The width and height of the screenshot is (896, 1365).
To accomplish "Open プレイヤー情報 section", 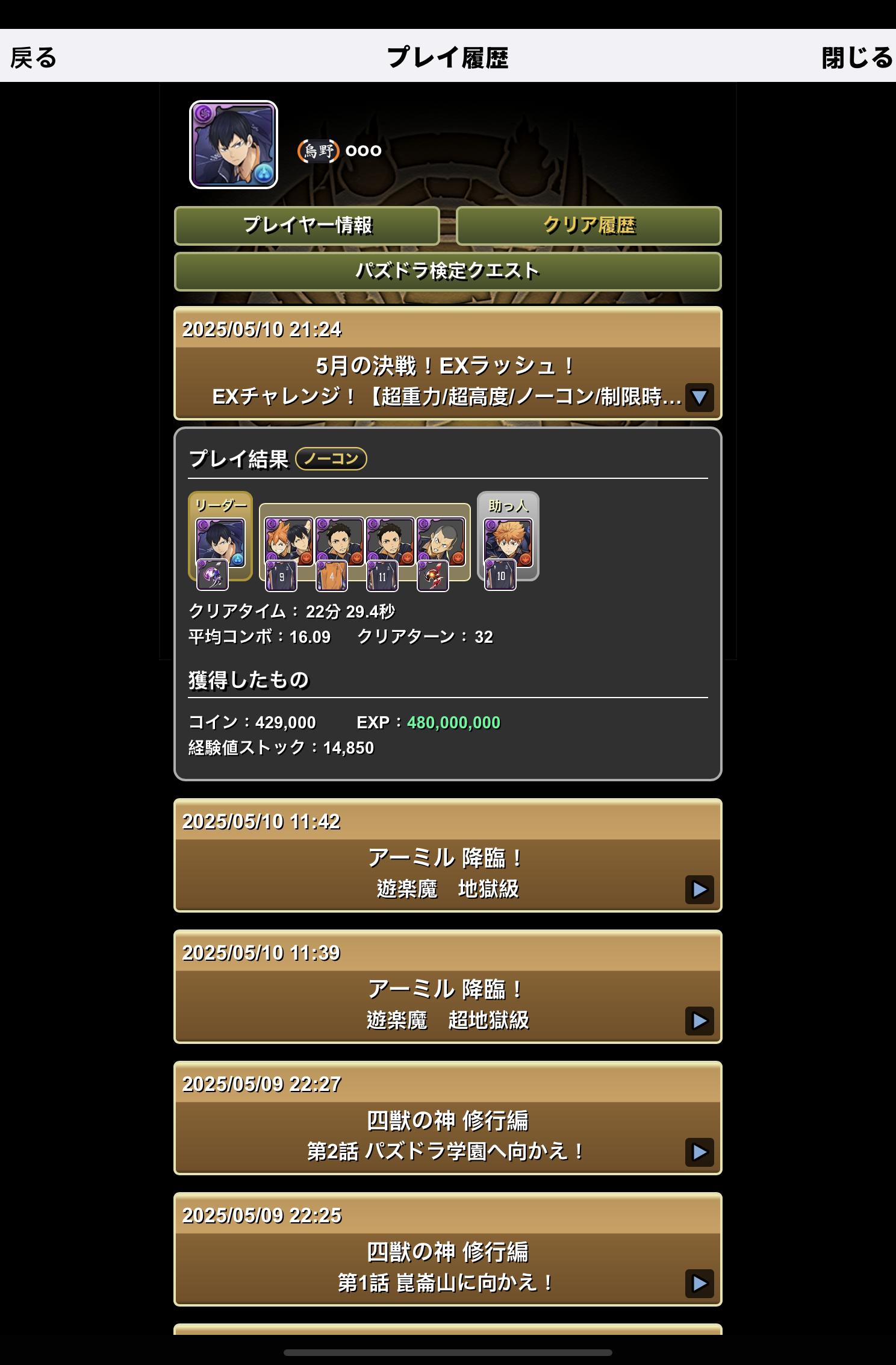I will [307, 226].
